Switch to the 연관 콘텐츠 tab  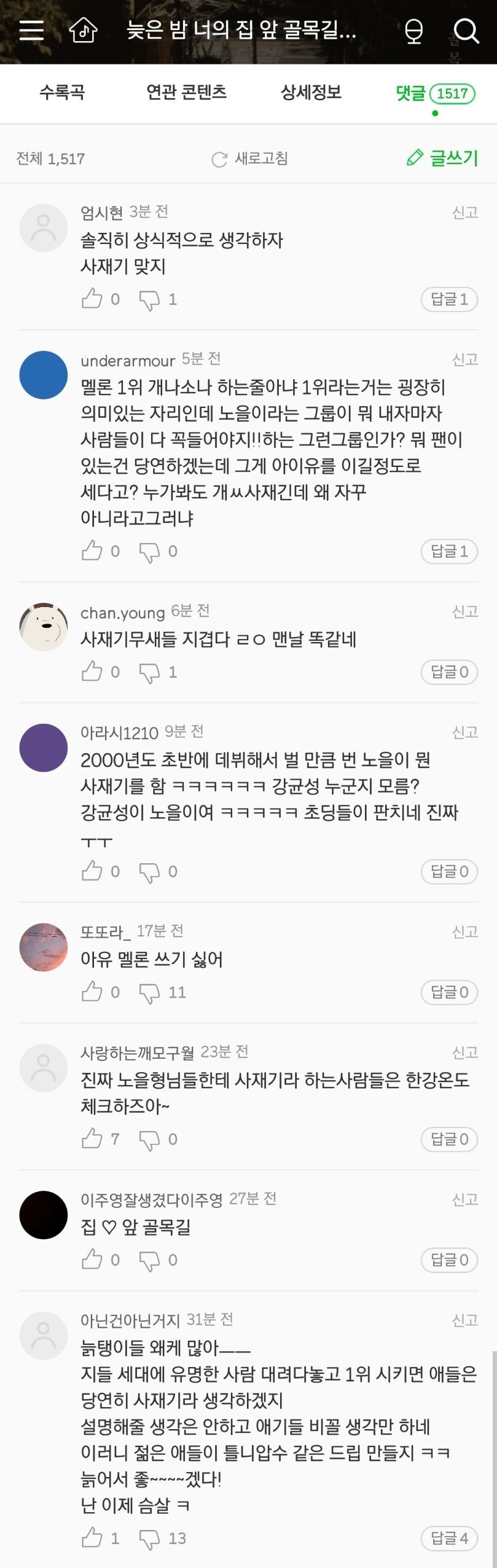pos(186,93)
